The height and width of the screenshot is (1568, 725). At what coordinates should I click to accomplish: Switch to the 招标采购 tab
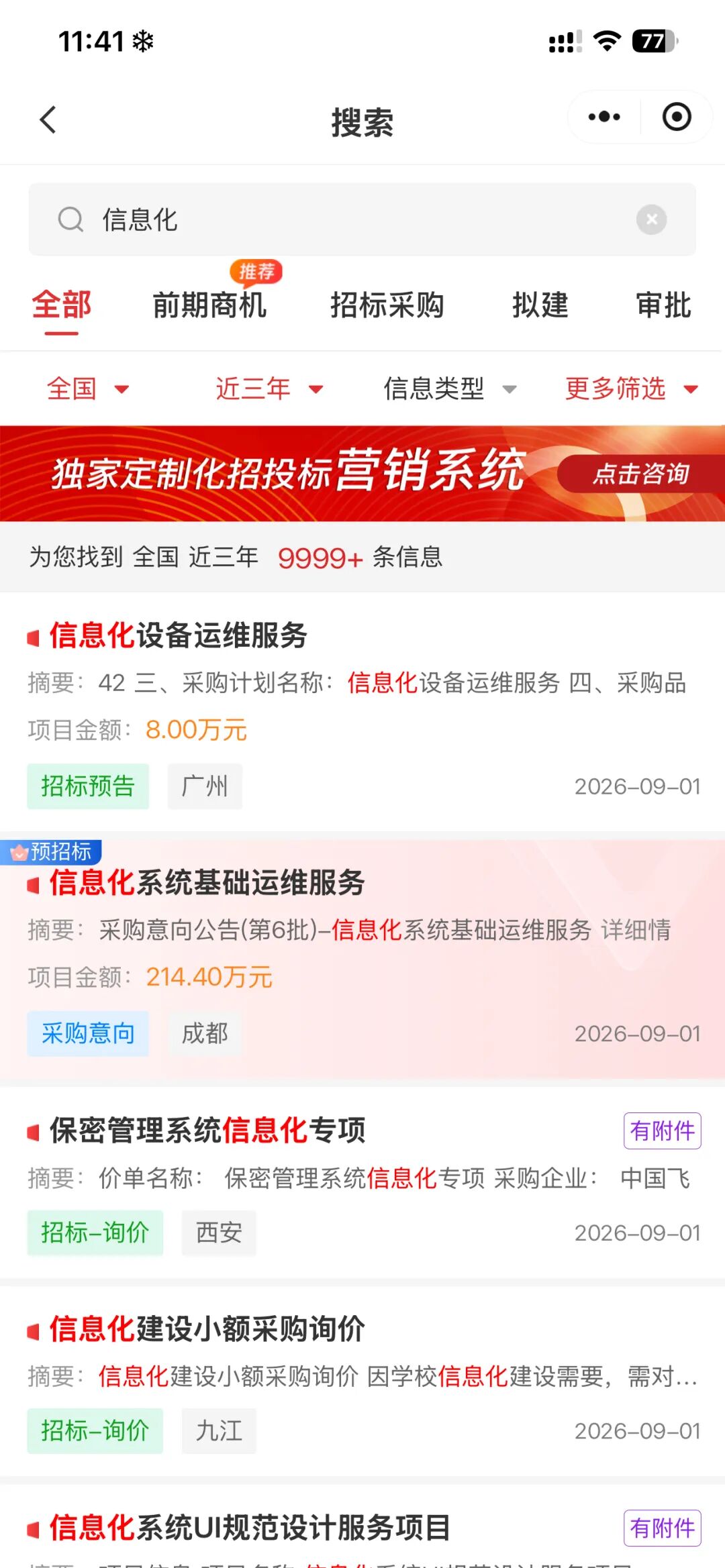387,305
